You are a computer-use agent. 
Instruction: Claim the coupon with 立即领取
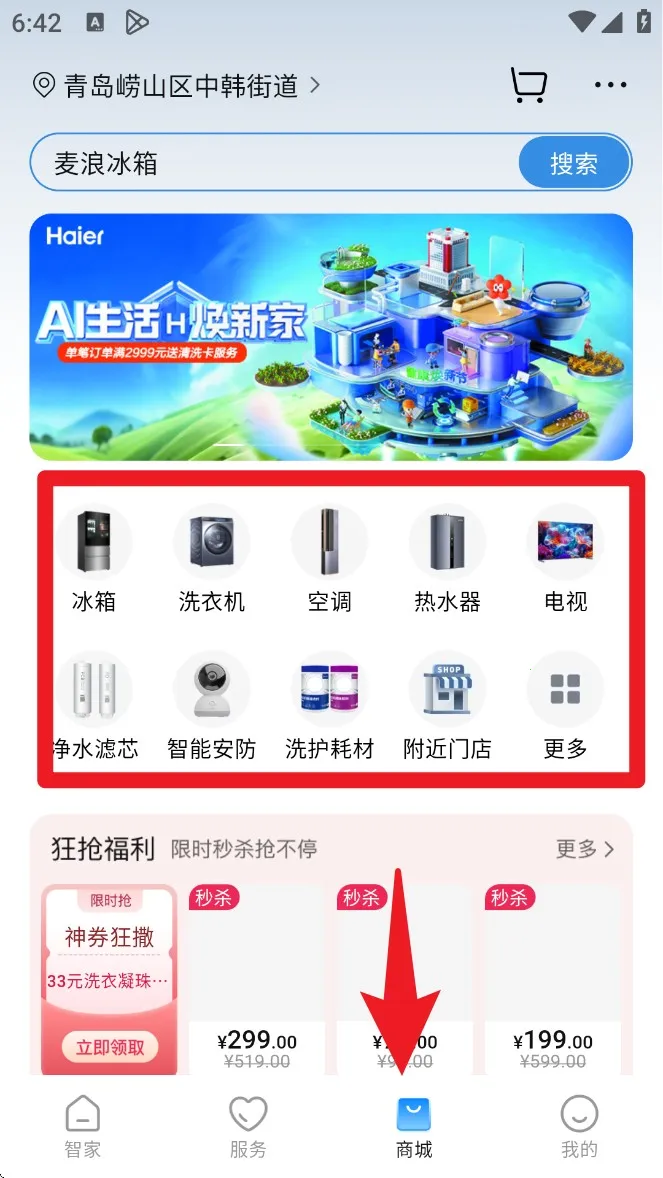pyautogui.click(x=110, y=1047)
